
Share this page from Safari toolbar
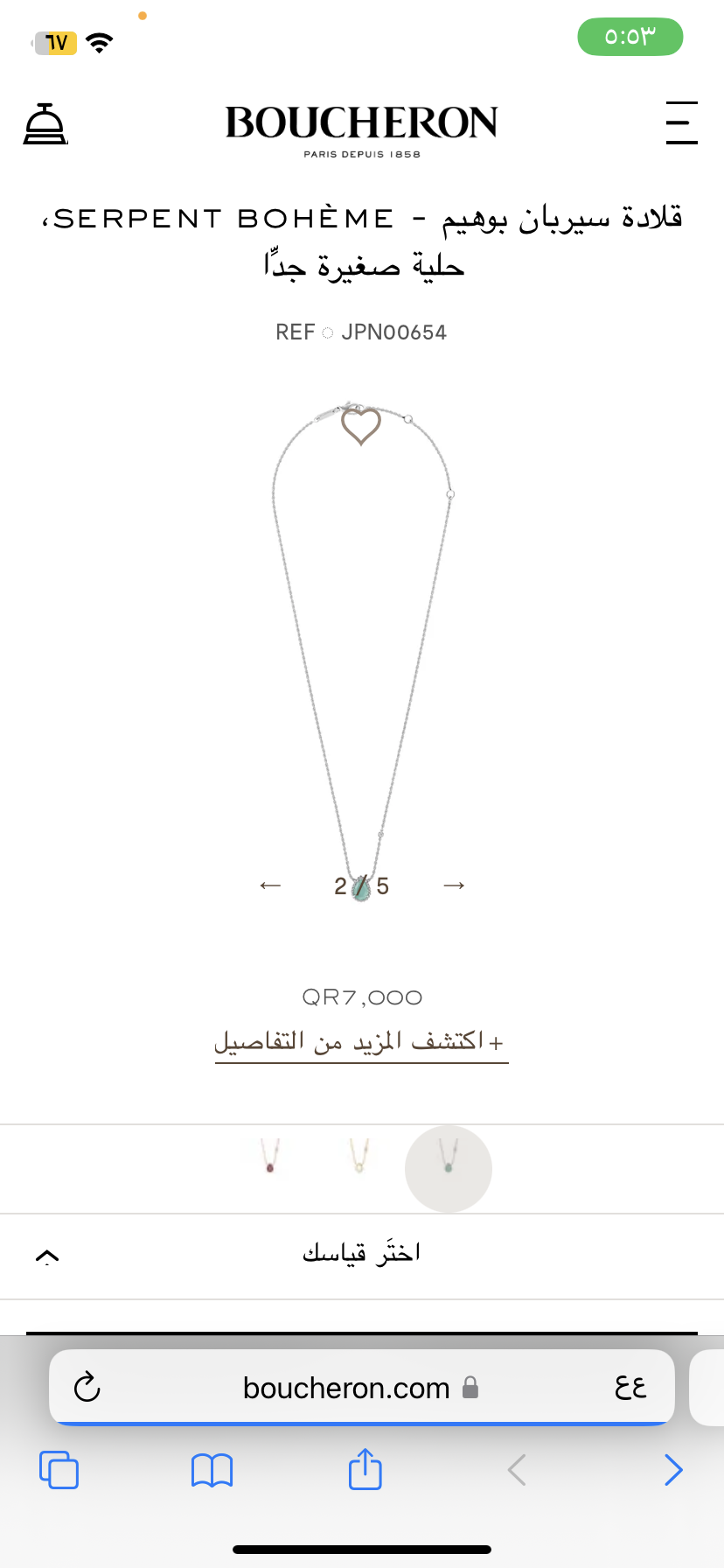click(x=365, y=1468)
